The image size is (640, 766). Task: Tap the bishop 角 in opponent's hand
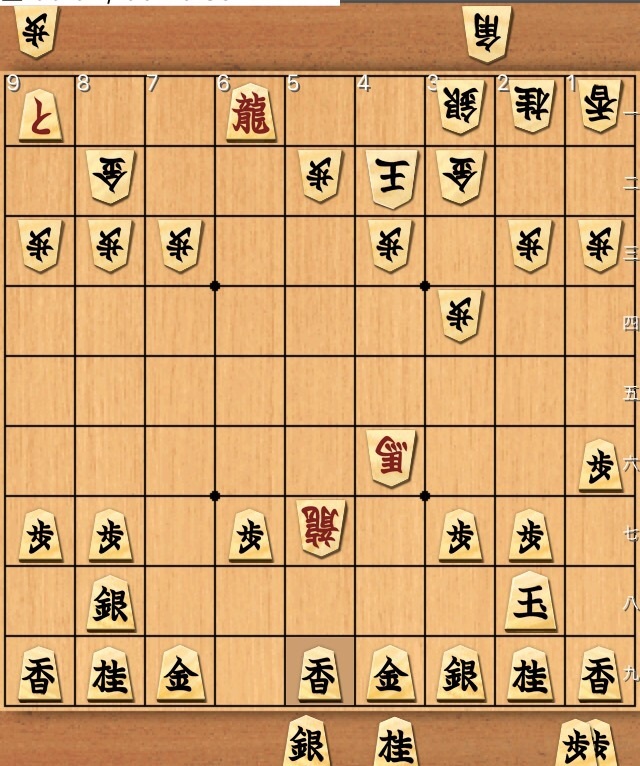pos(487,33)
